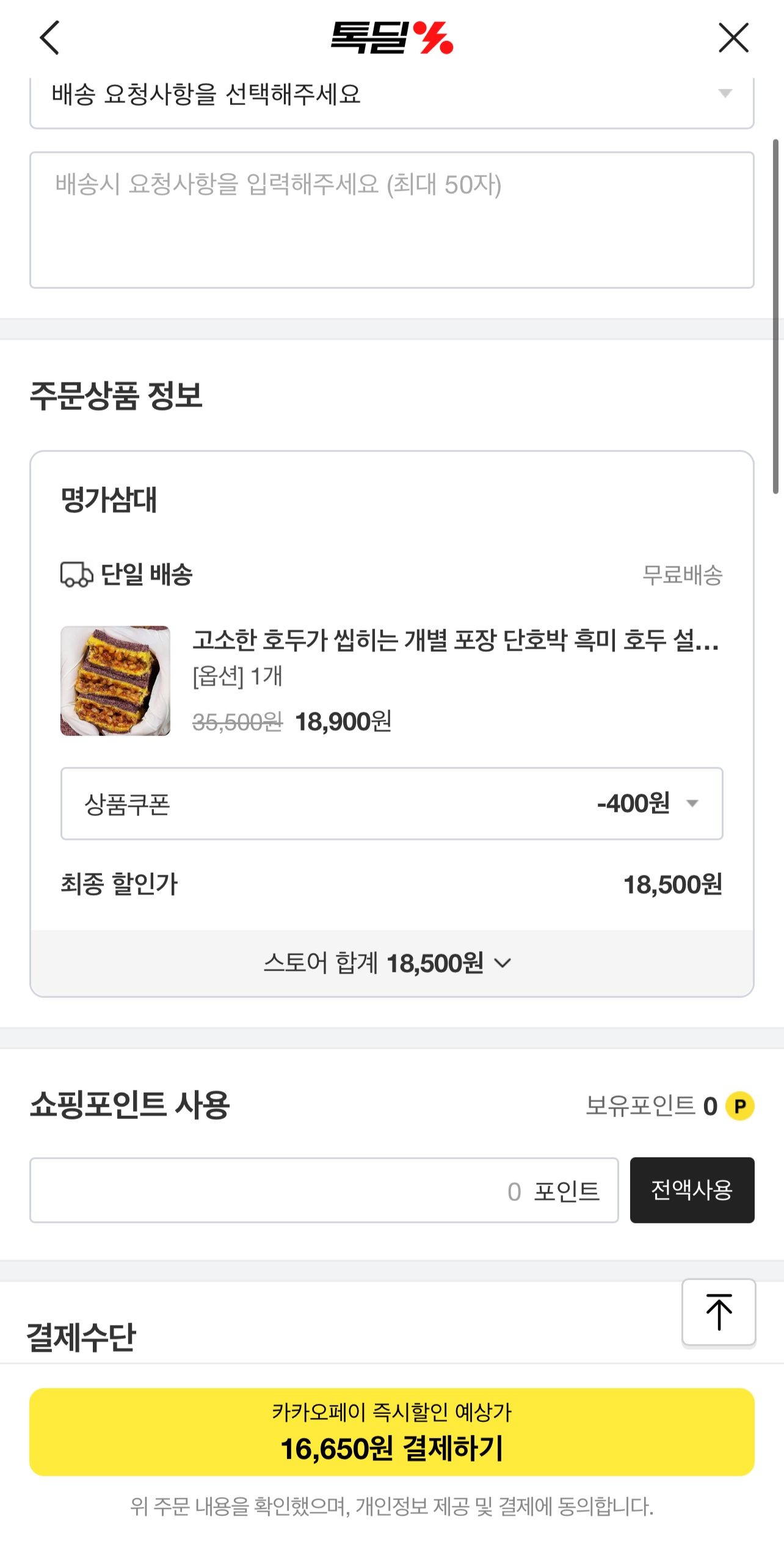The image size is (784, 1544).
Task: Close the checkout page with X
Action: tap(733, 38)
